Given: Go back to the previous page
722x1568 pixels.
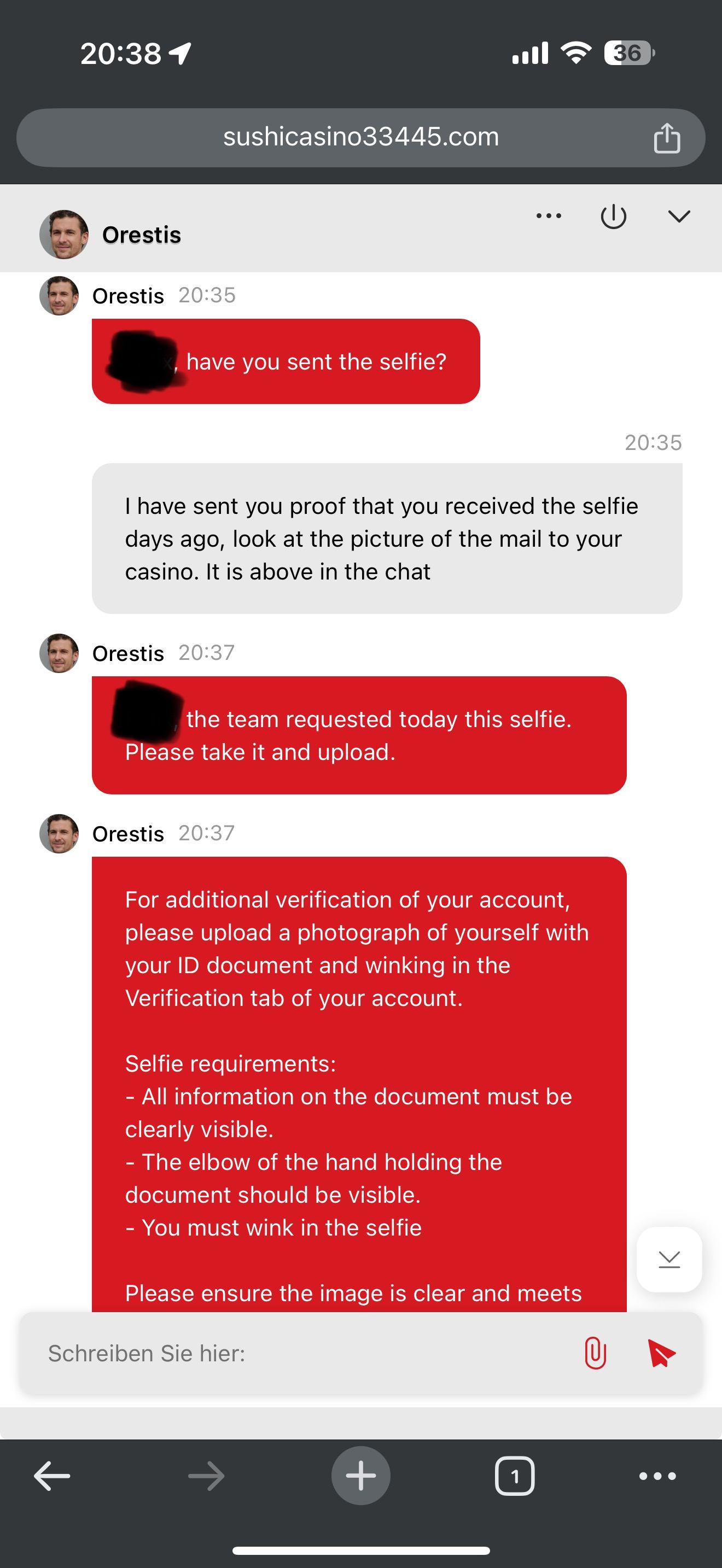Looking at the screenshot, I should click(52, 1476).
